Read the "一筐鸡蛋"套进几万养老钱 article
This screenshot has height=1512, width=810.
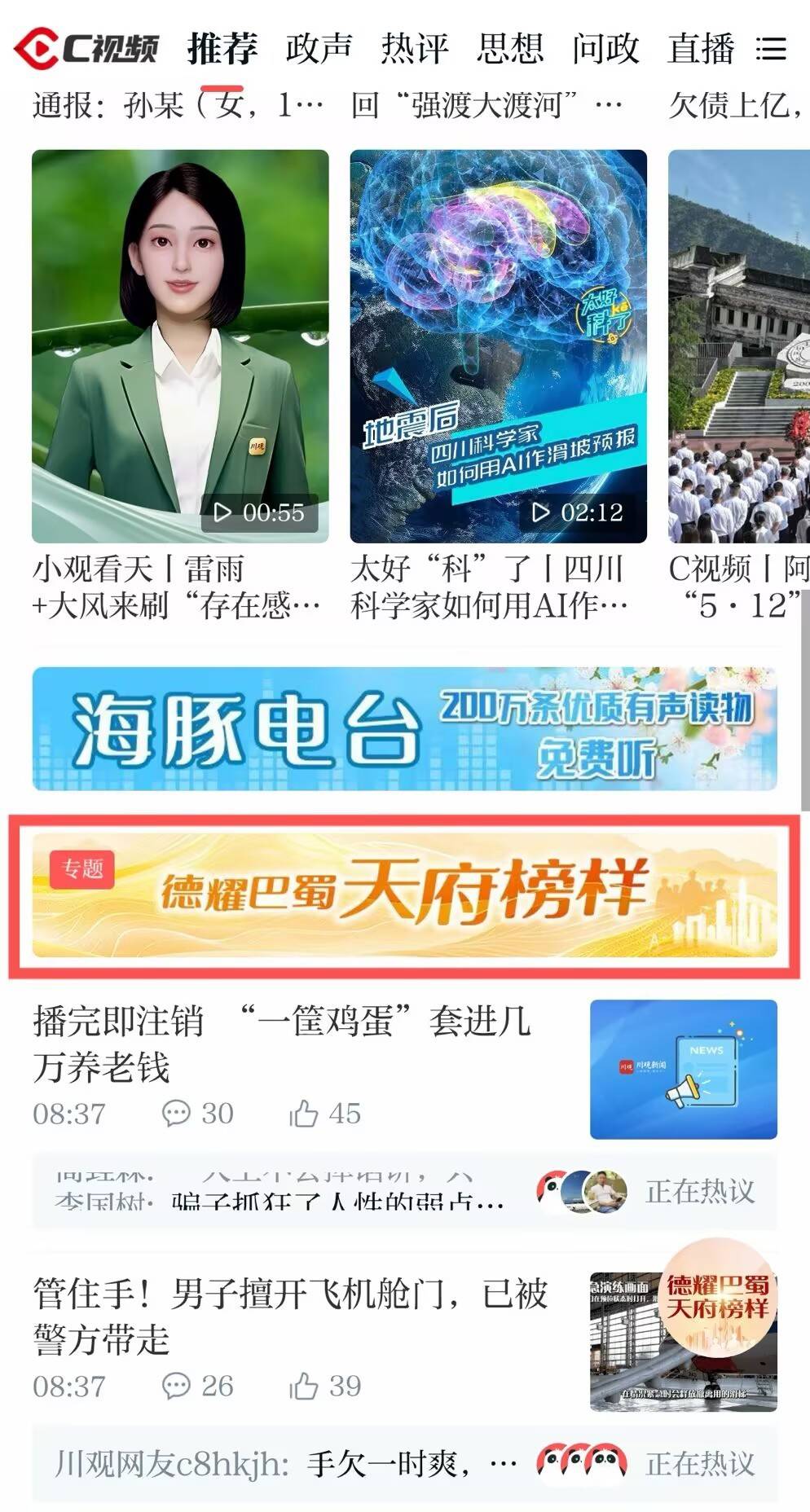282,1043
